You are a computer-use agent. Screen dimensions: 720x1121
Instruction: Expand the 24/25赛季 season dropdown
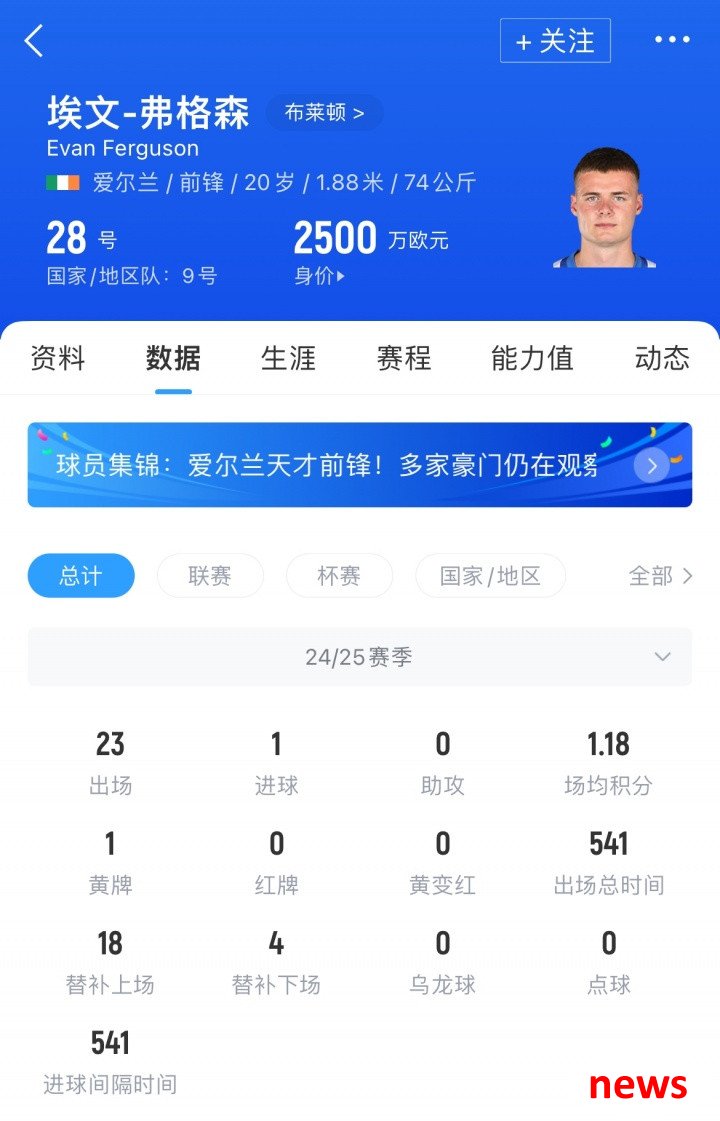(359, 657)
